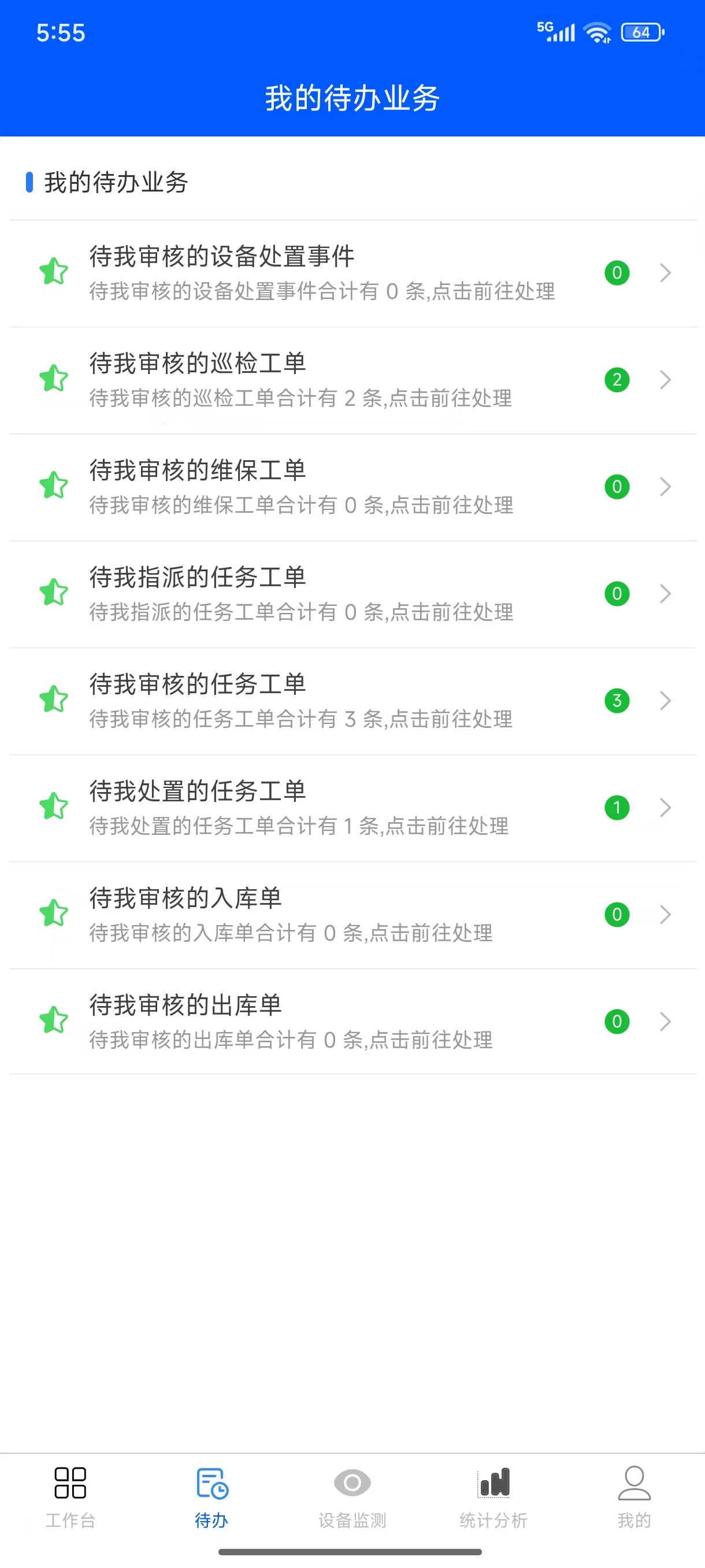Screen dimensions: 705x1568
Task: Open 待我指派的任务工单 row
Action: tap(352, 594)
